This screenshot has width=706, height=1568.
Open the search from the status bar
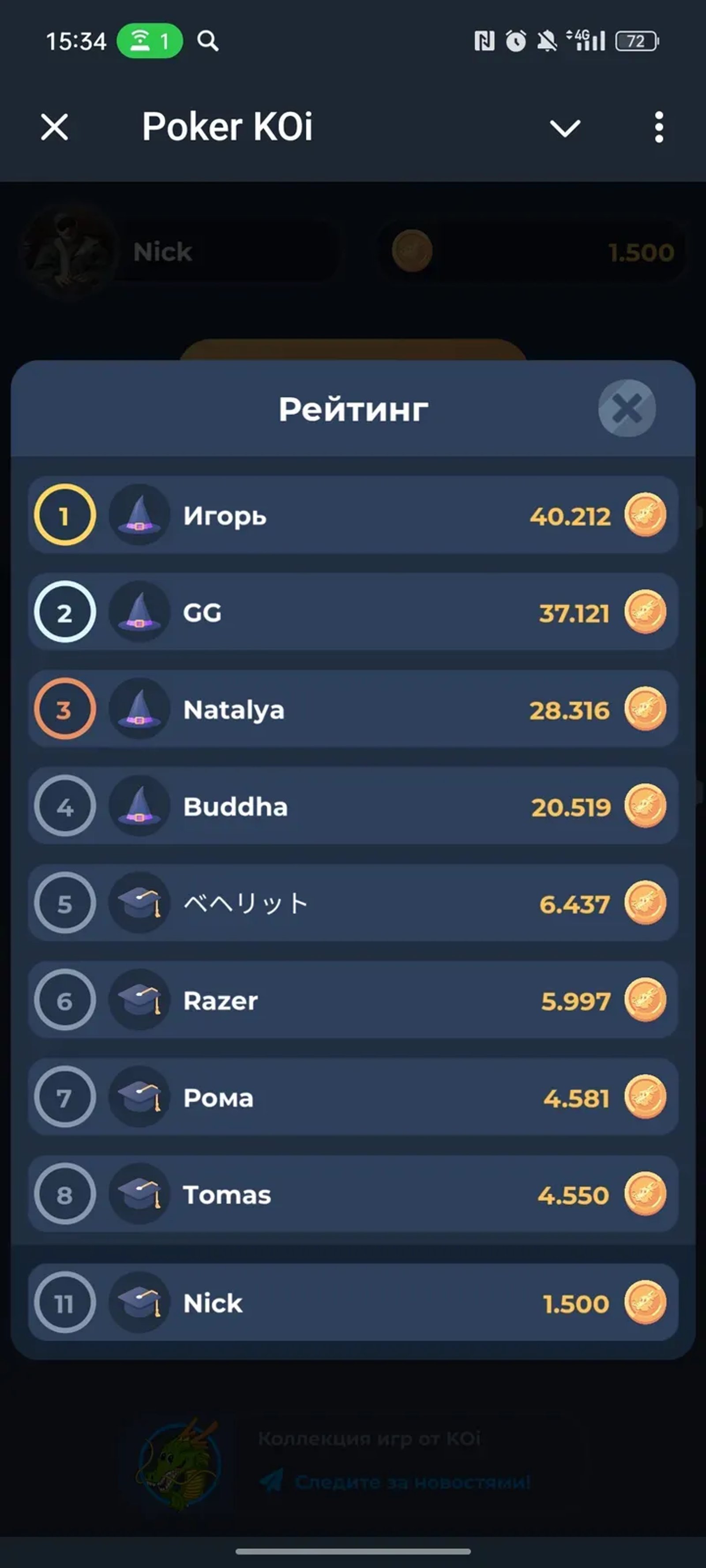[x=208, y=41]
